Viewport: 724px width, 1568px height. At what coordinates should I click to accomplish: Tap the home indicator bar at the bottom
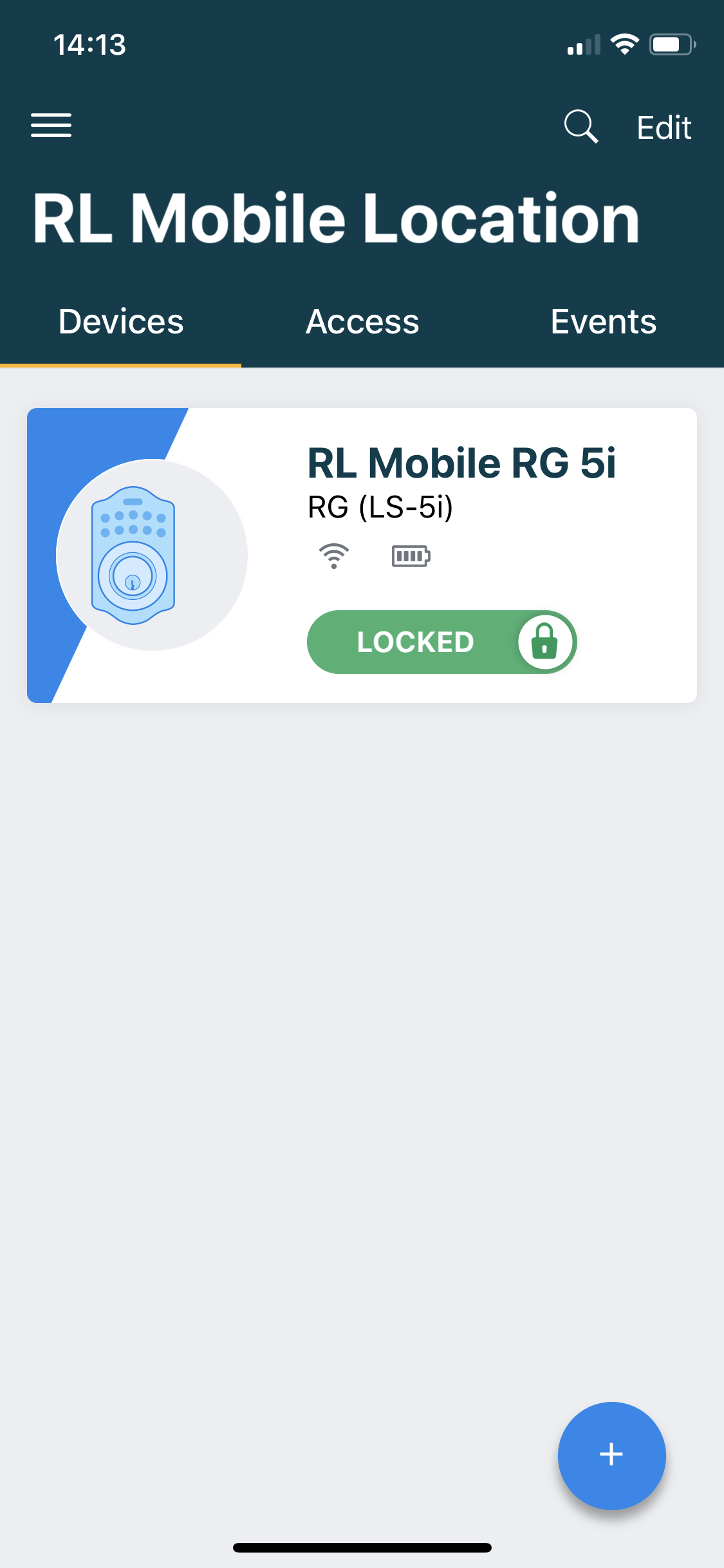(362, 1548)
